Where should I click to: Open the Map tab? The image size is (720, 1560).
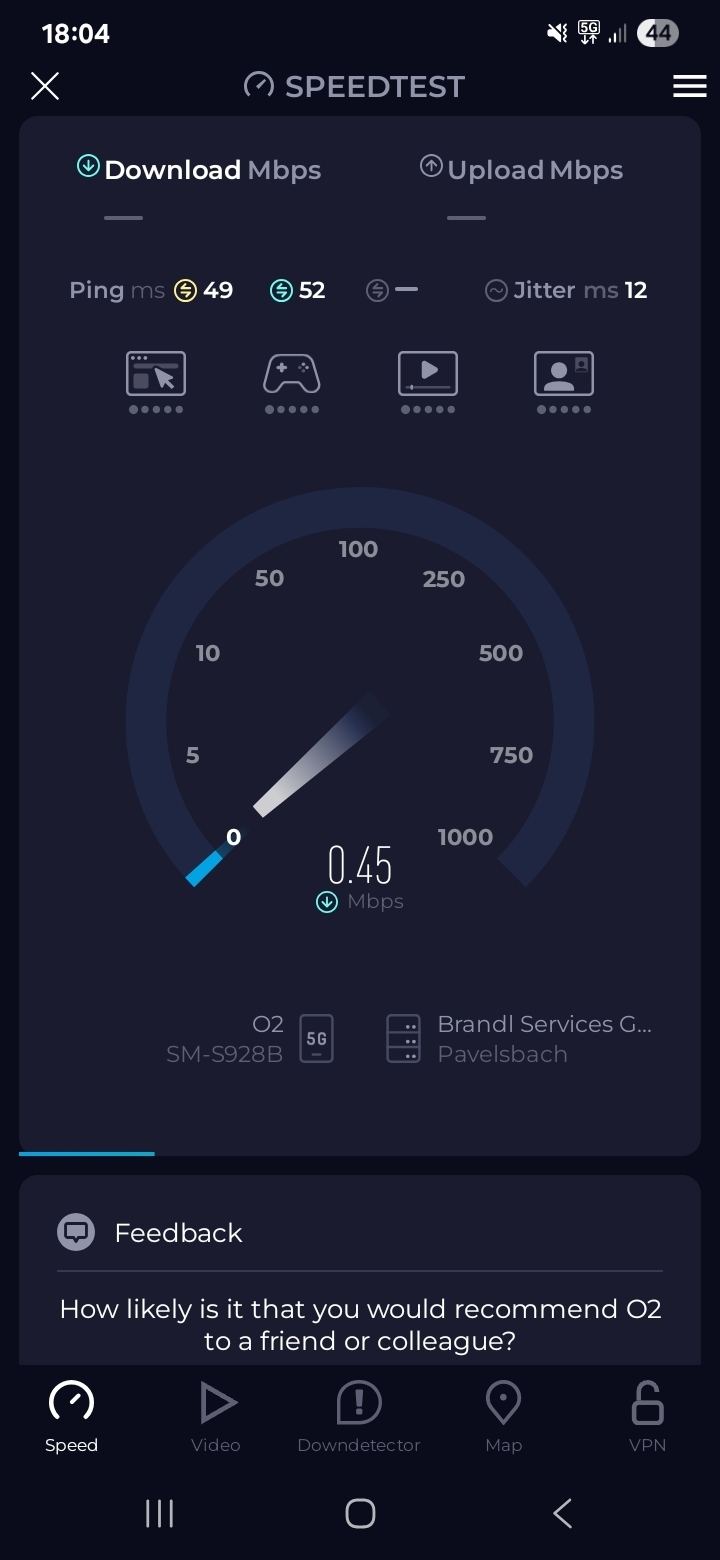[x=503, y=1416]
